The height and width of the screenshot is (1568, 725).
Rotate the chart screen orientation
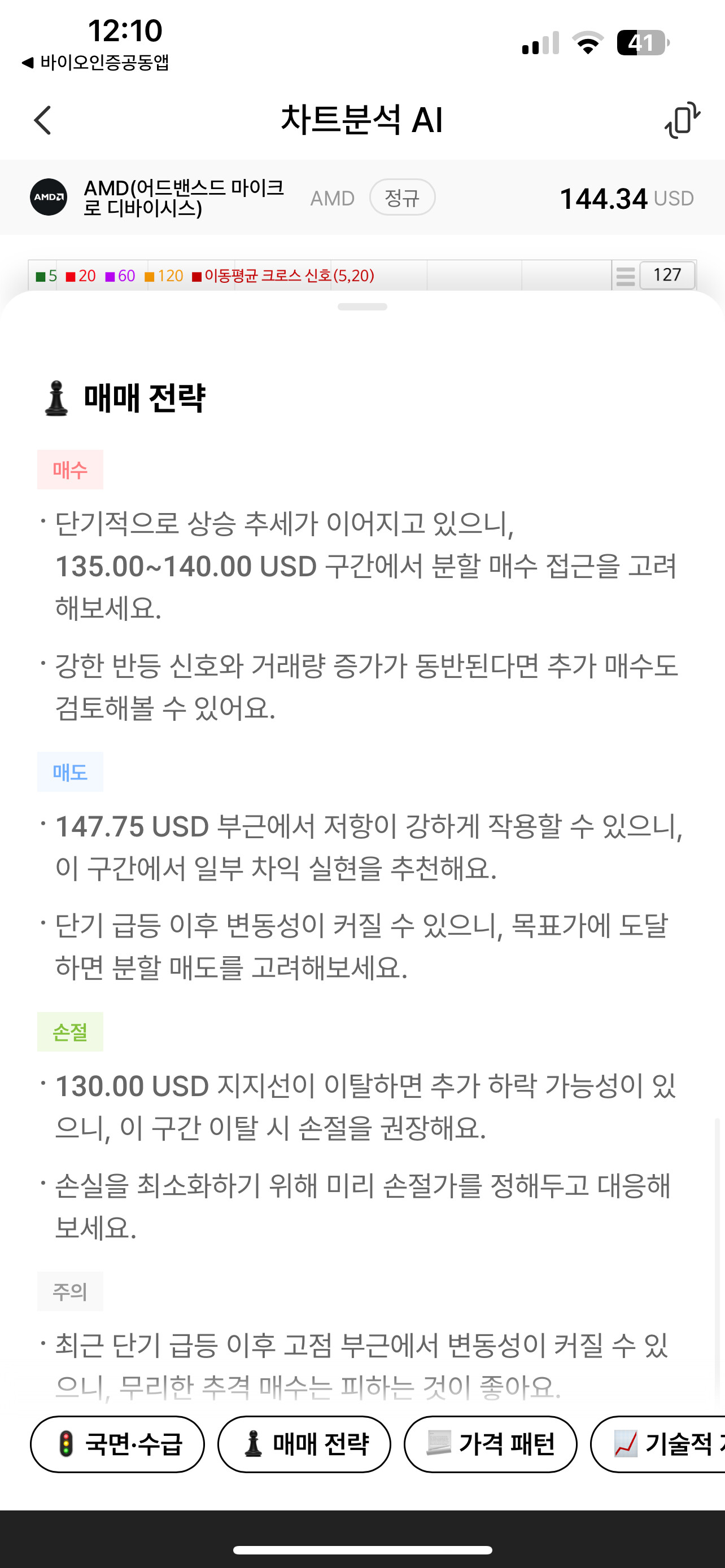(x=682, y=120)
